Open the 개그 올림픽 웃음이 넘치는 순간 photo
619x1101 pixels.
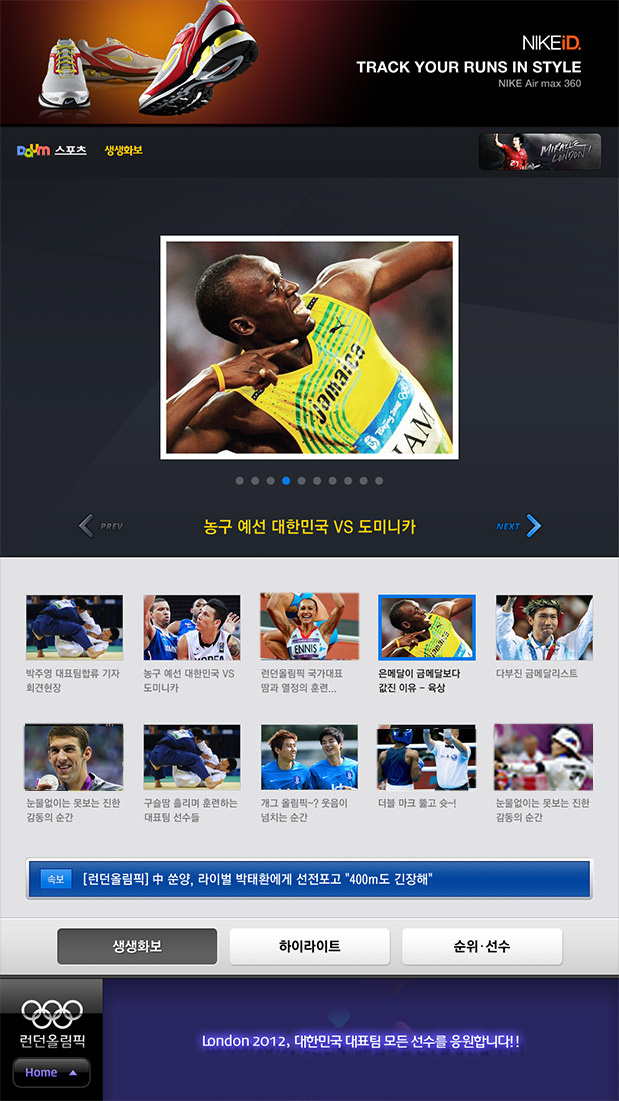309,757
